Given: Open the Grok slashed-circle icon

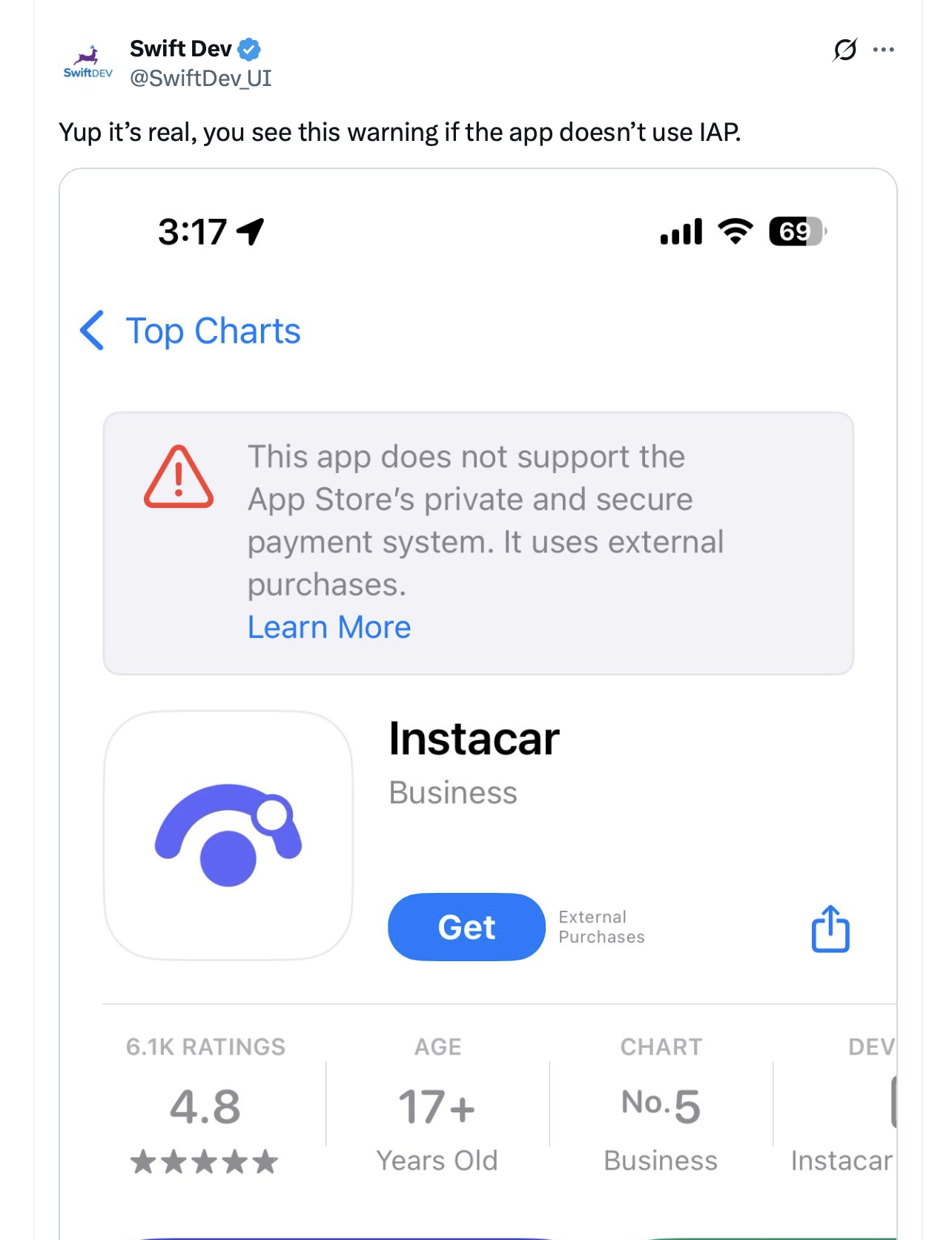Looking at the screenshot, I should pos(844,50).
